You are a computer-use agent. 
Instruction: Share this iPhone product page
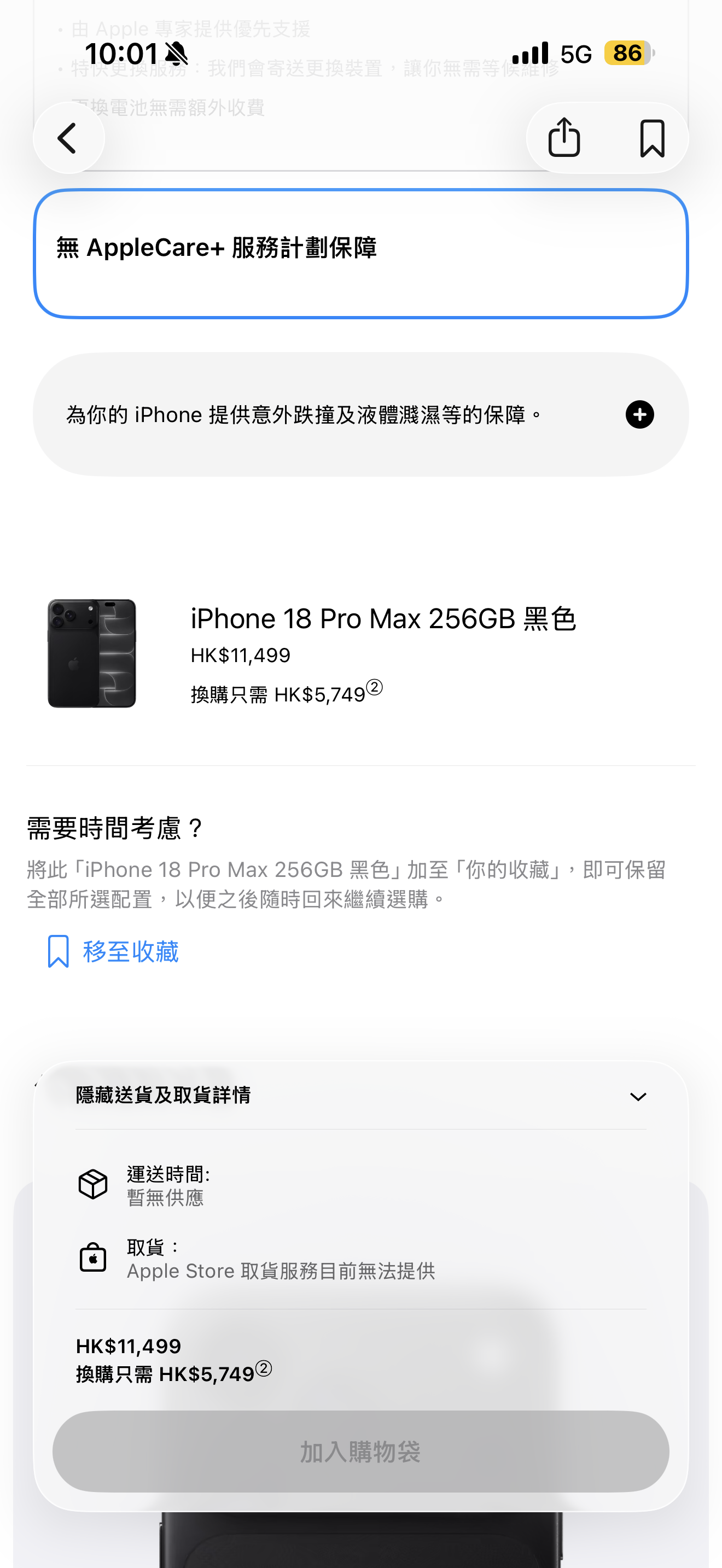(x=564, y=138)
